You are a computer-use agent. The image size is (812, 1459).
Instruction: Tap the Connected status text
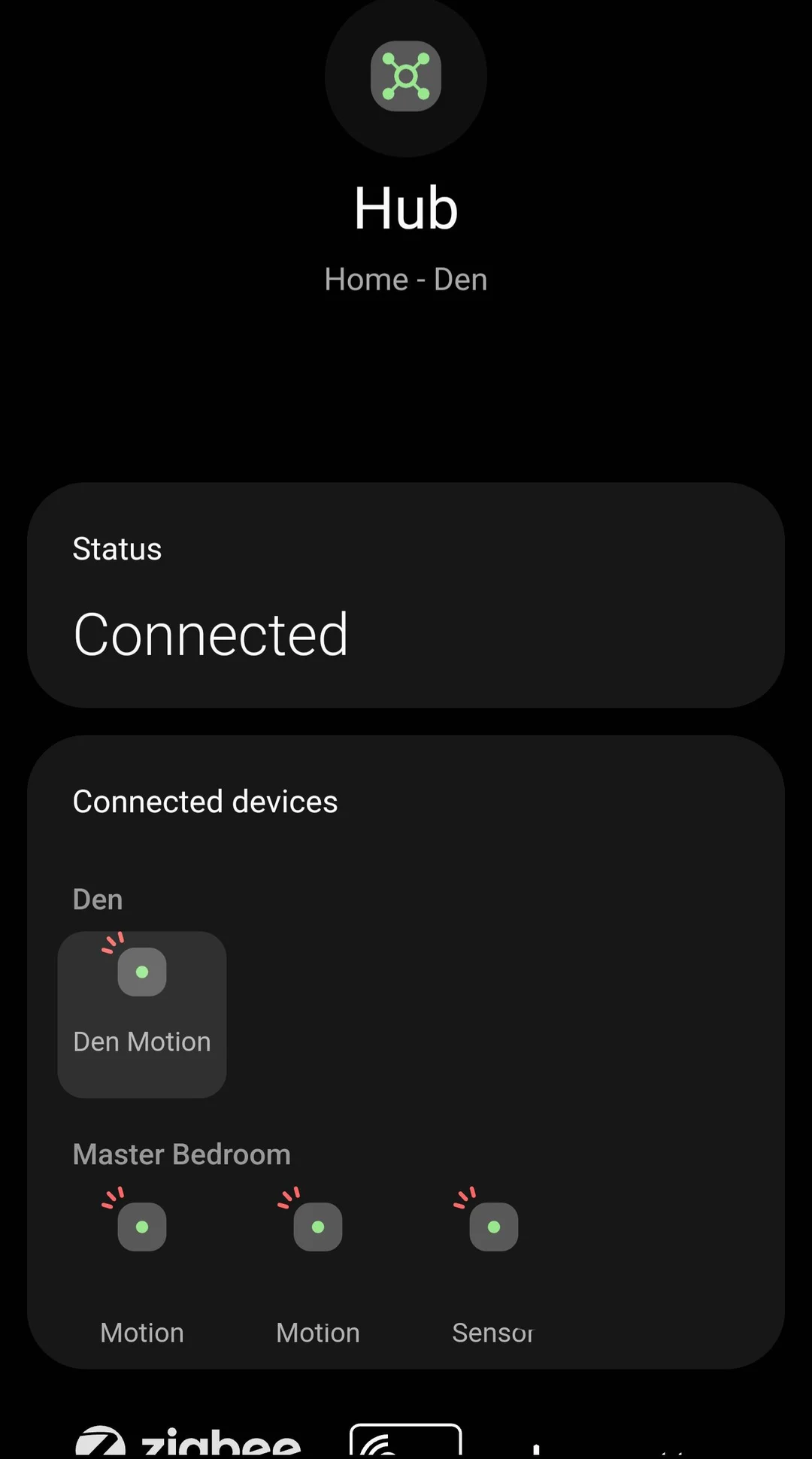pyautogui.click(x=211, y=633)
